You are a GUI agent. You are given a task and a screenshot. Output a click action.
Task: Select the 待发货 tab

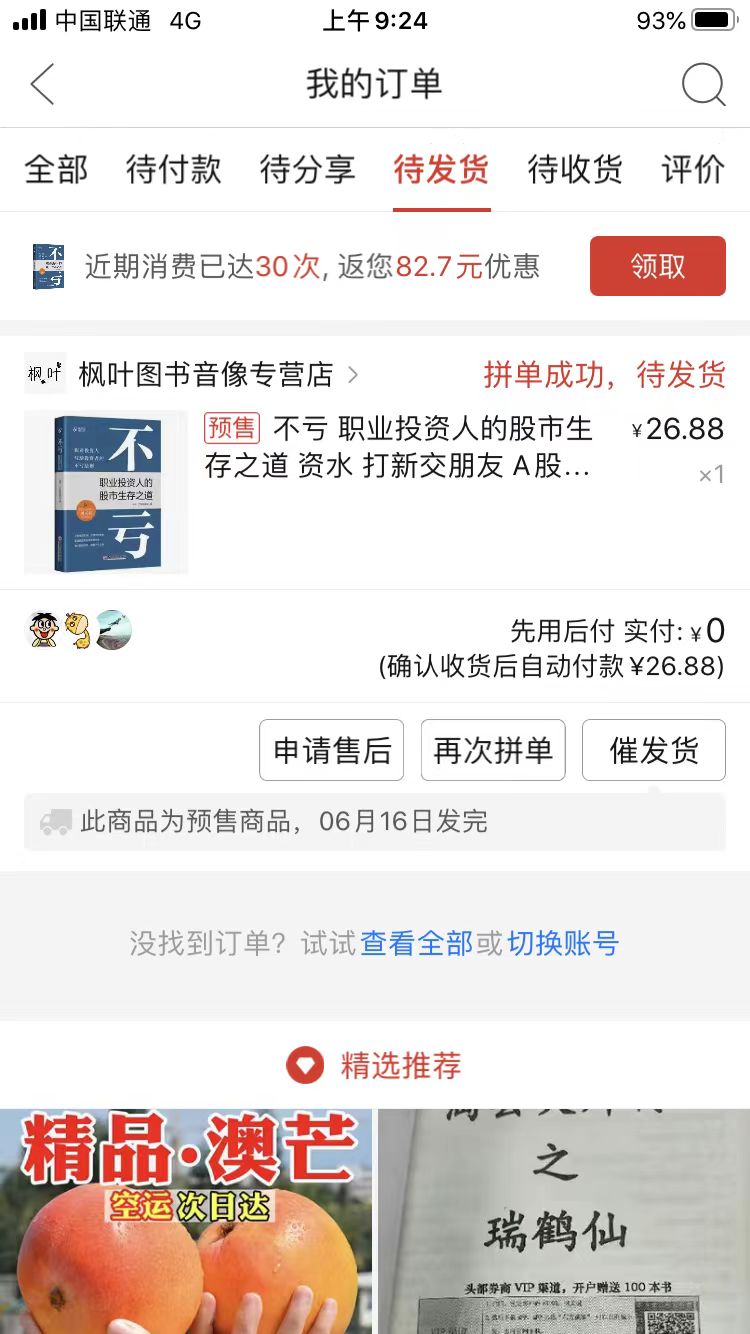tap(441, 169)
